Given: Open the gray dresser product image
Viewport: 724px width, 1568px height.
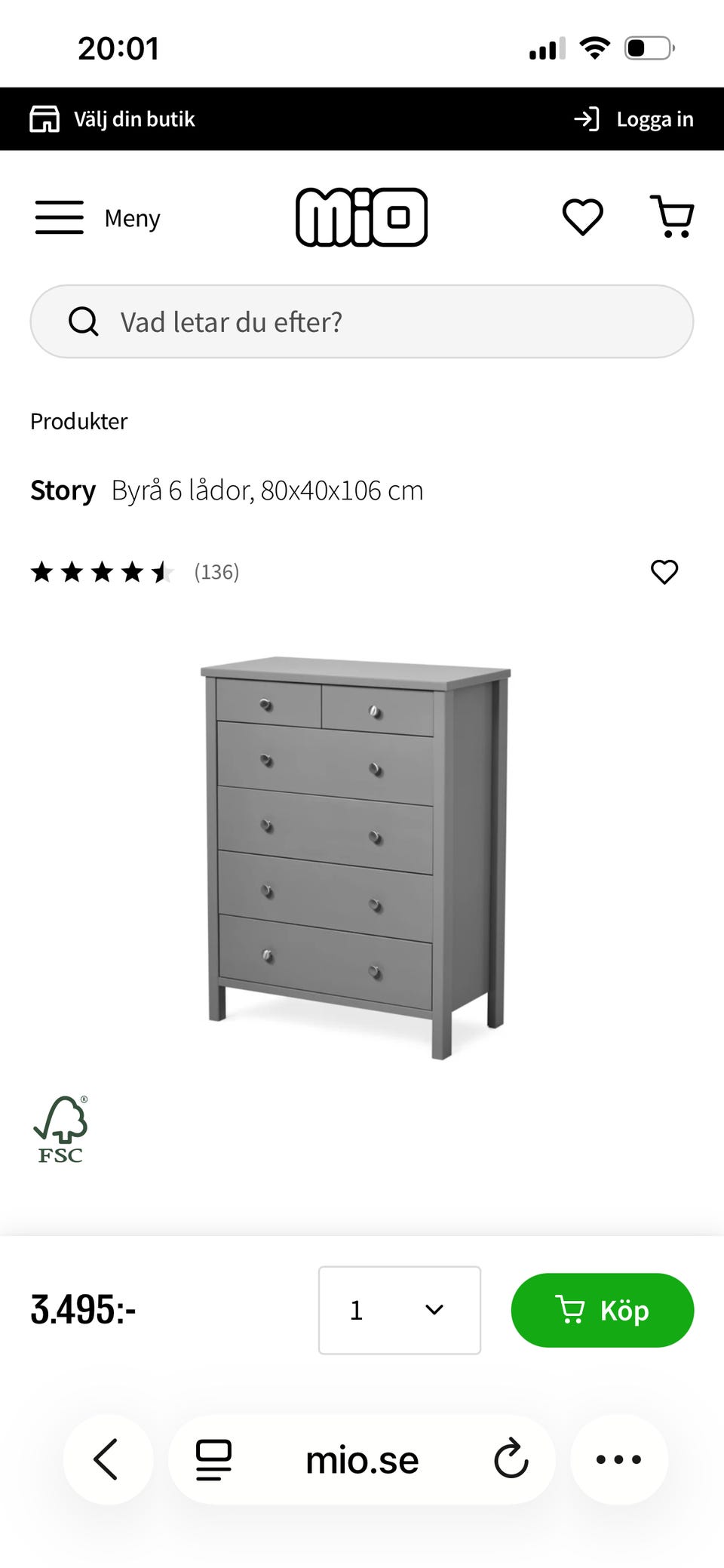Looking at the screenshot, I should (x=356, y=856).
